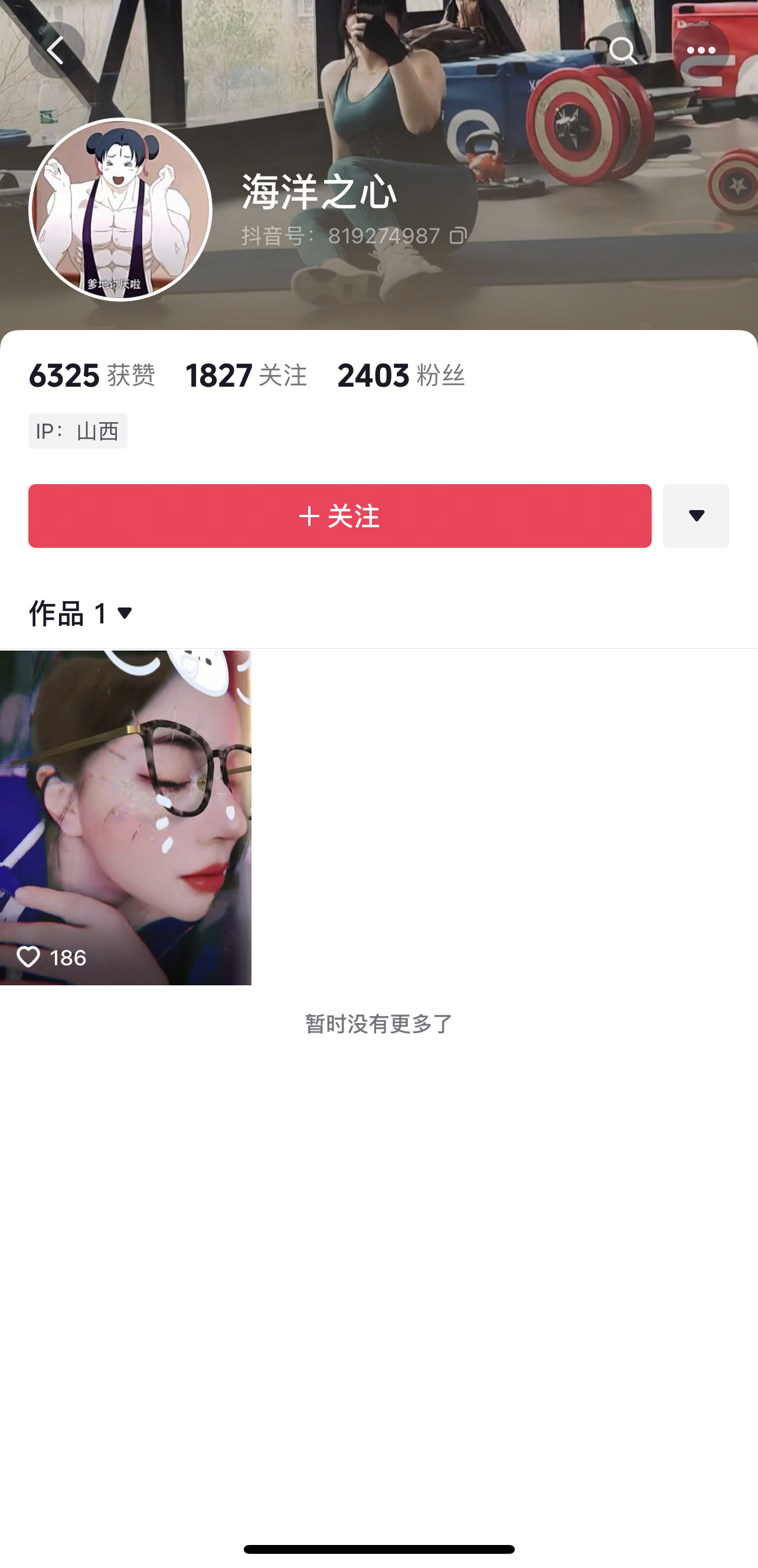Image resolution: width=758 pixels, height=1568 pixels.
Task: Go back using the arrow
Action: pos(56,51)
